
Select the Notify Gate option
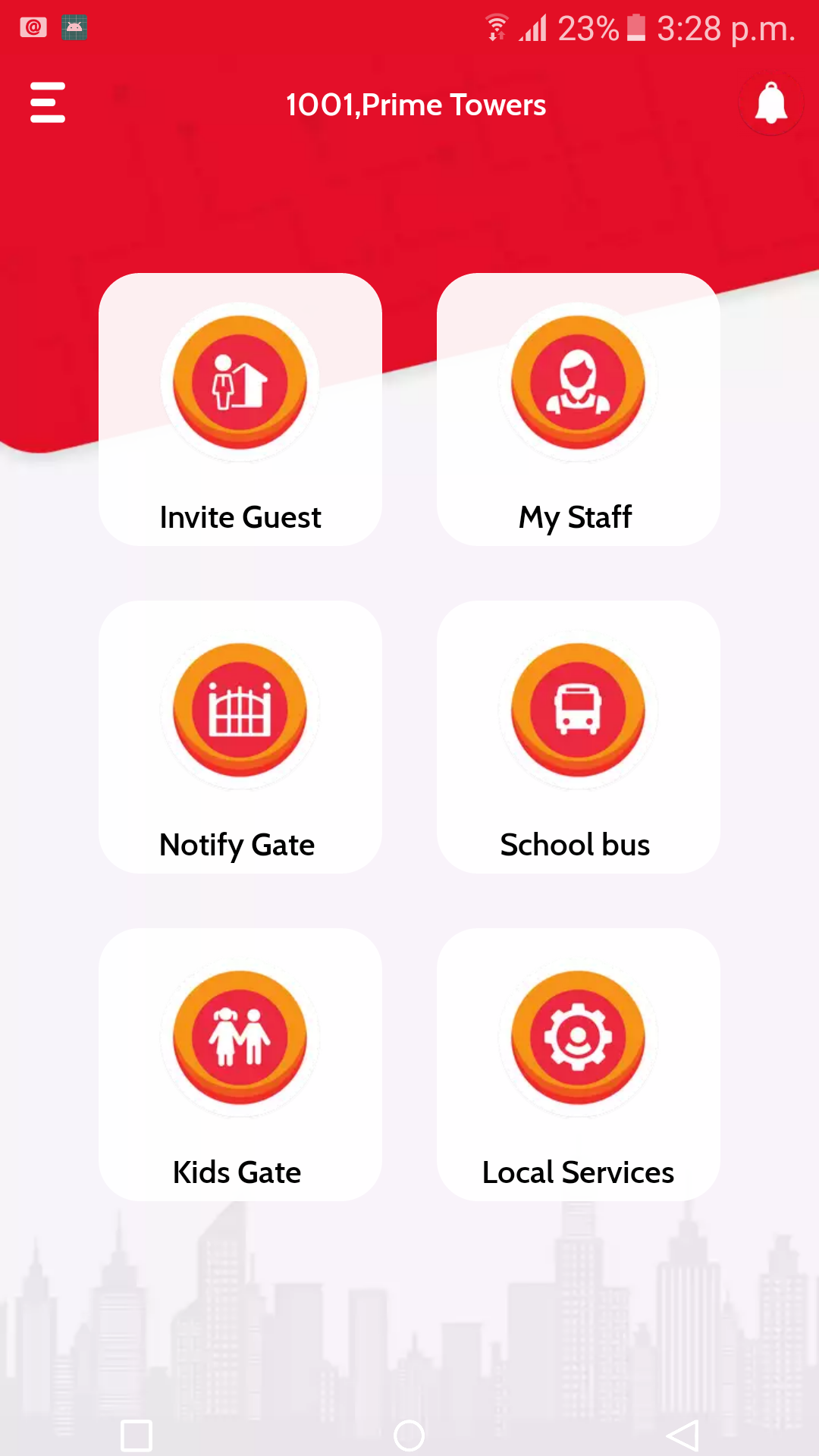240,737
